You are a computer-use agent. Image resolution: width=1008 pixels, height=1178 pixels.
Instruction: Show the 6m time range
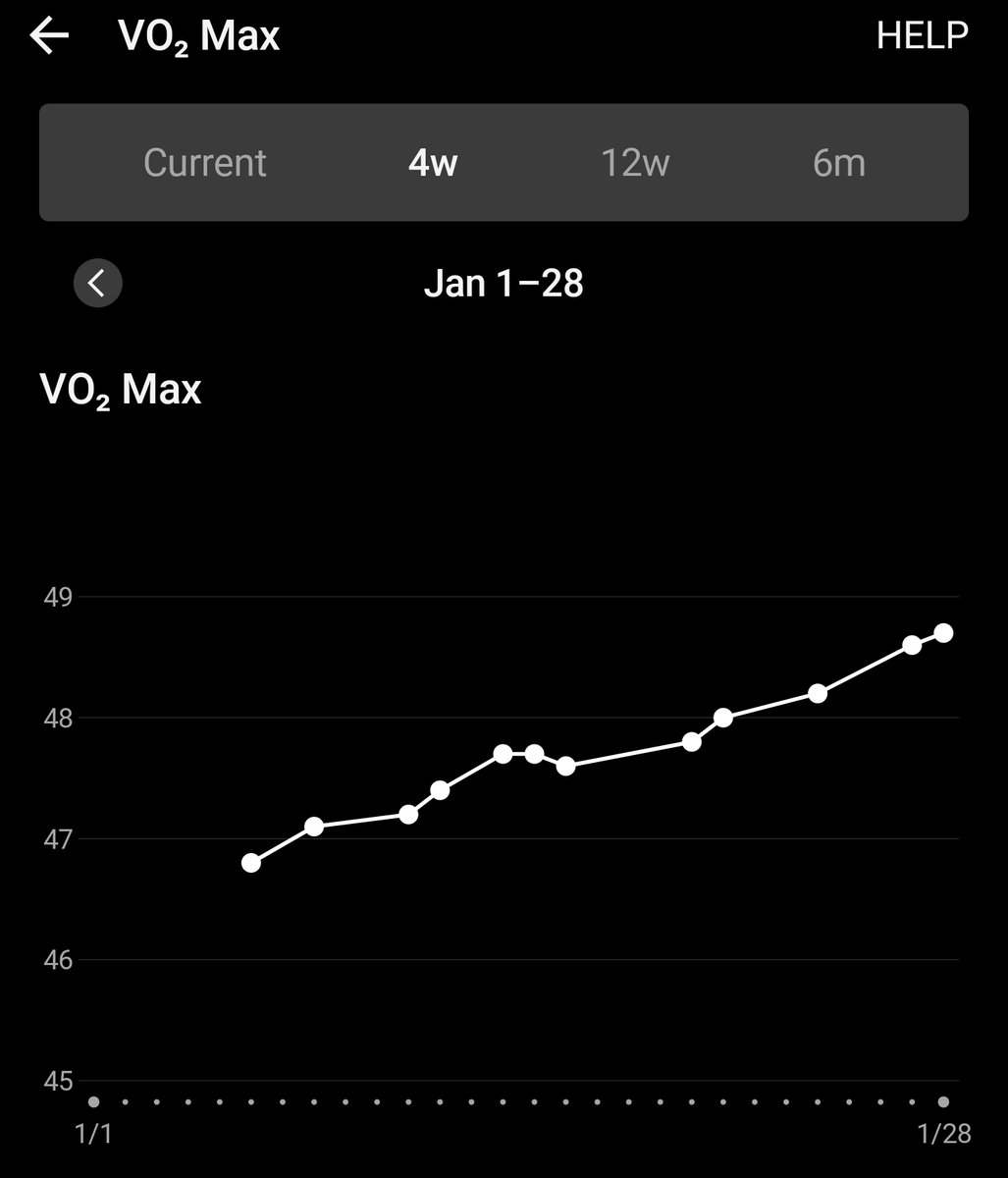point(839,163)
